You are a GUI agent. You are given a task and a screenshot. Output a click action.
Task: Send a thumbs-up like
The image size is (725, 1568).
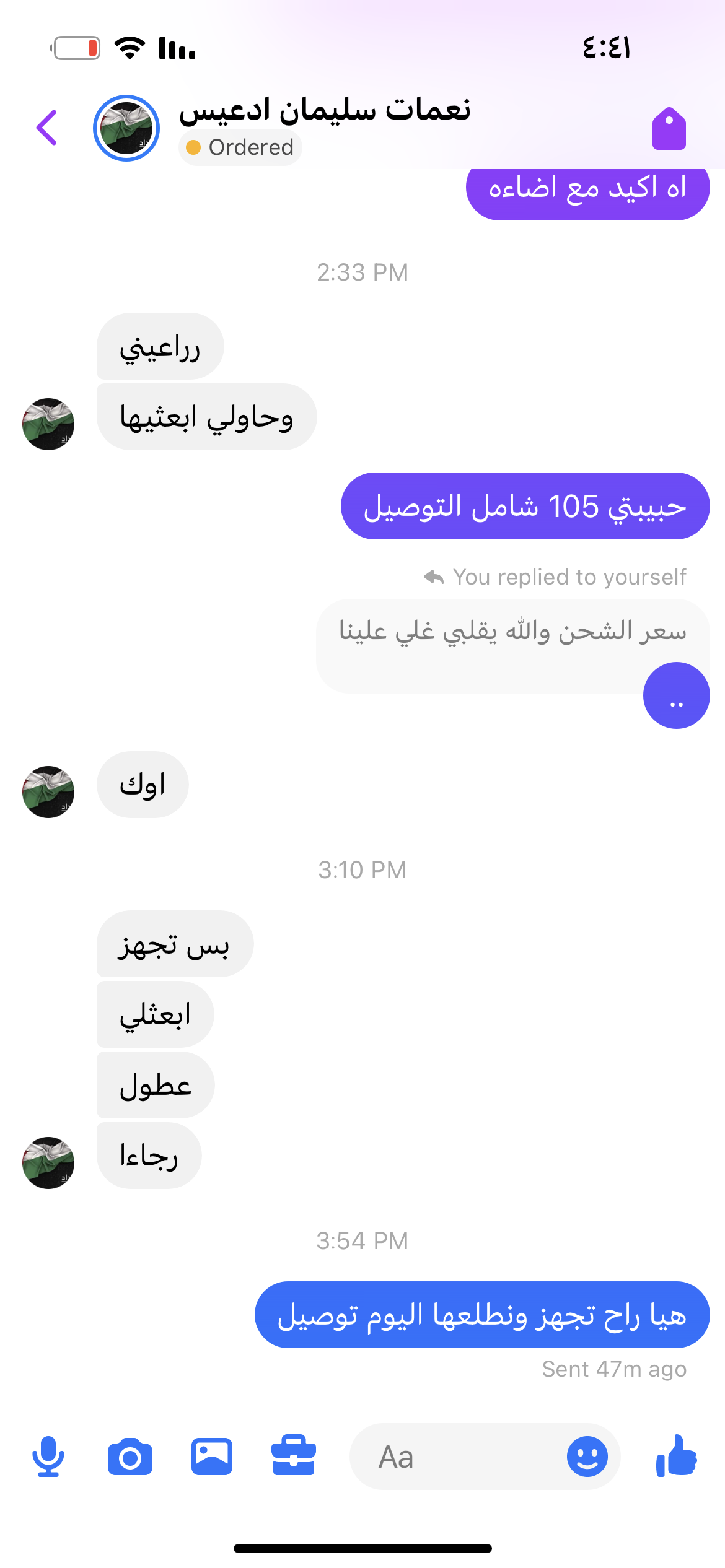[x=676, y=1457]
